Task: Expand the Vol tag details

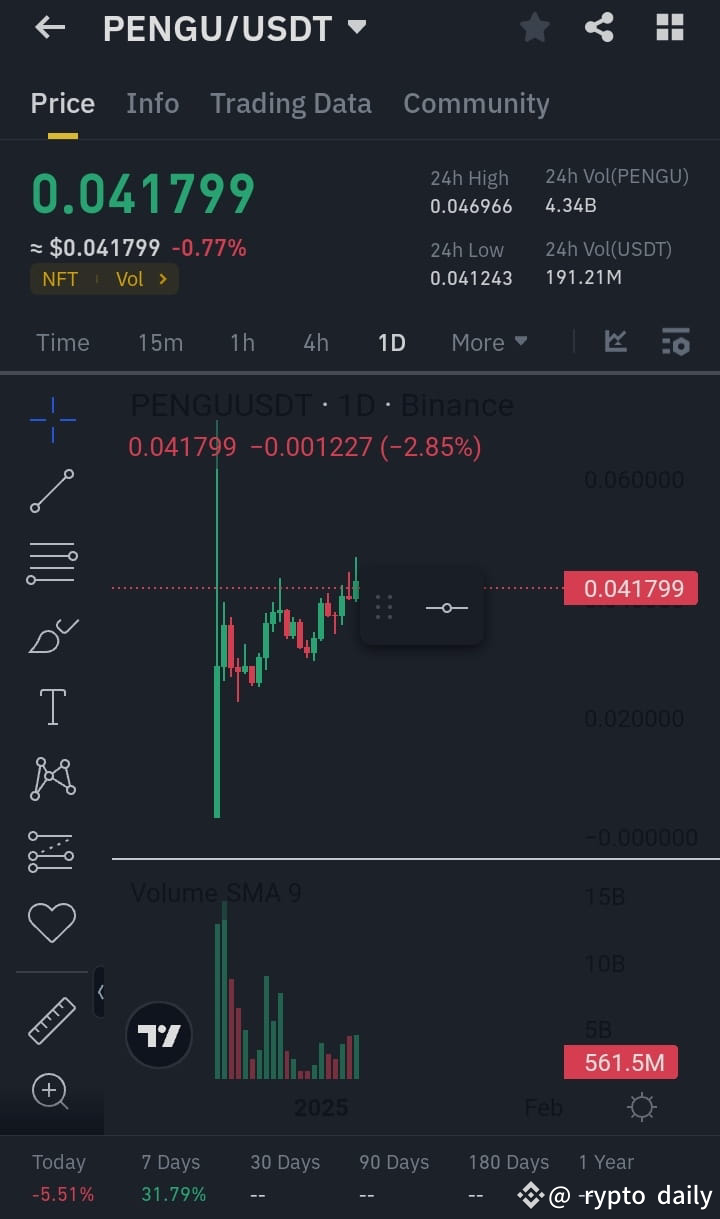Action: point(138,279)
